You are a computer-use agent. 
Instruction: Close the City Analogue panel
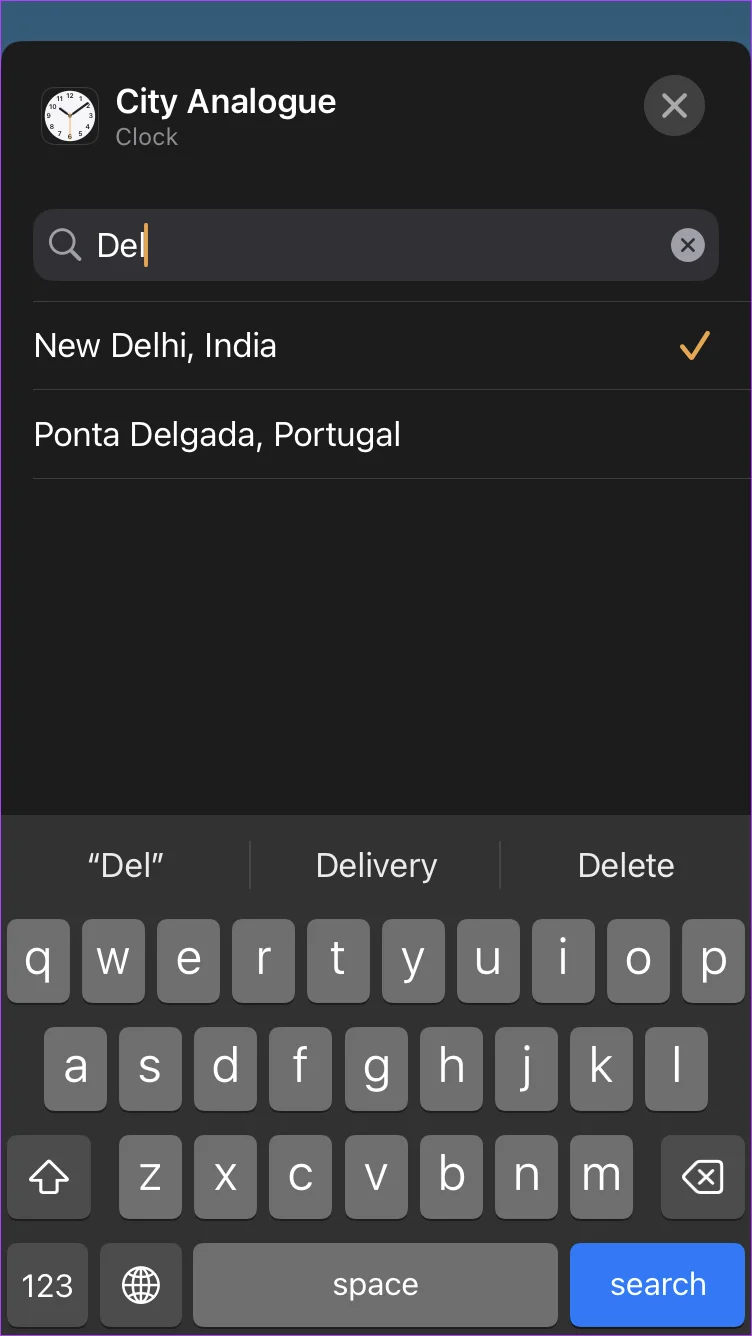(x=674, y=105)
